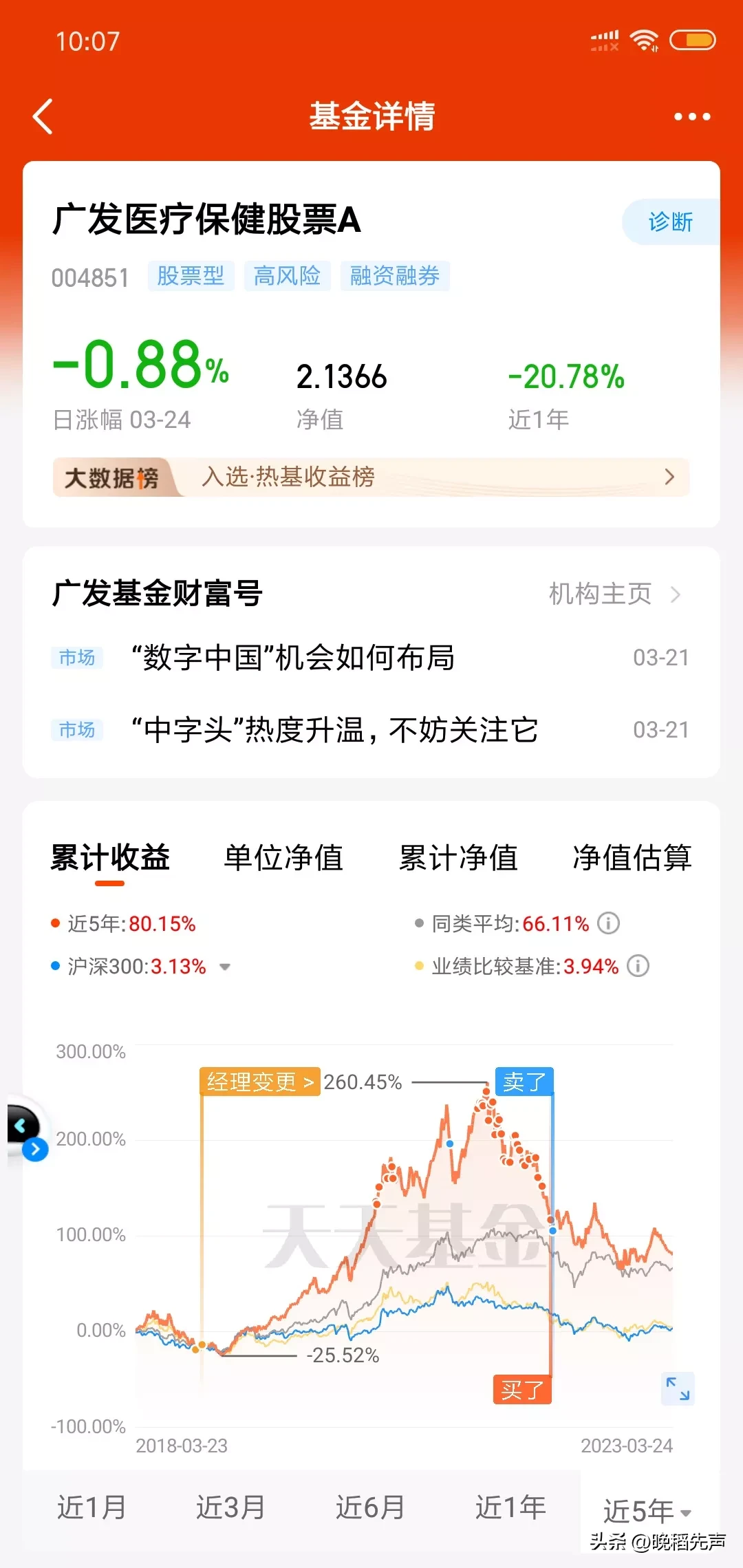The width and height of the screenshot is (743, 1568).
Task: Show info for 业绩比较基准
Action: pos(638,966)
